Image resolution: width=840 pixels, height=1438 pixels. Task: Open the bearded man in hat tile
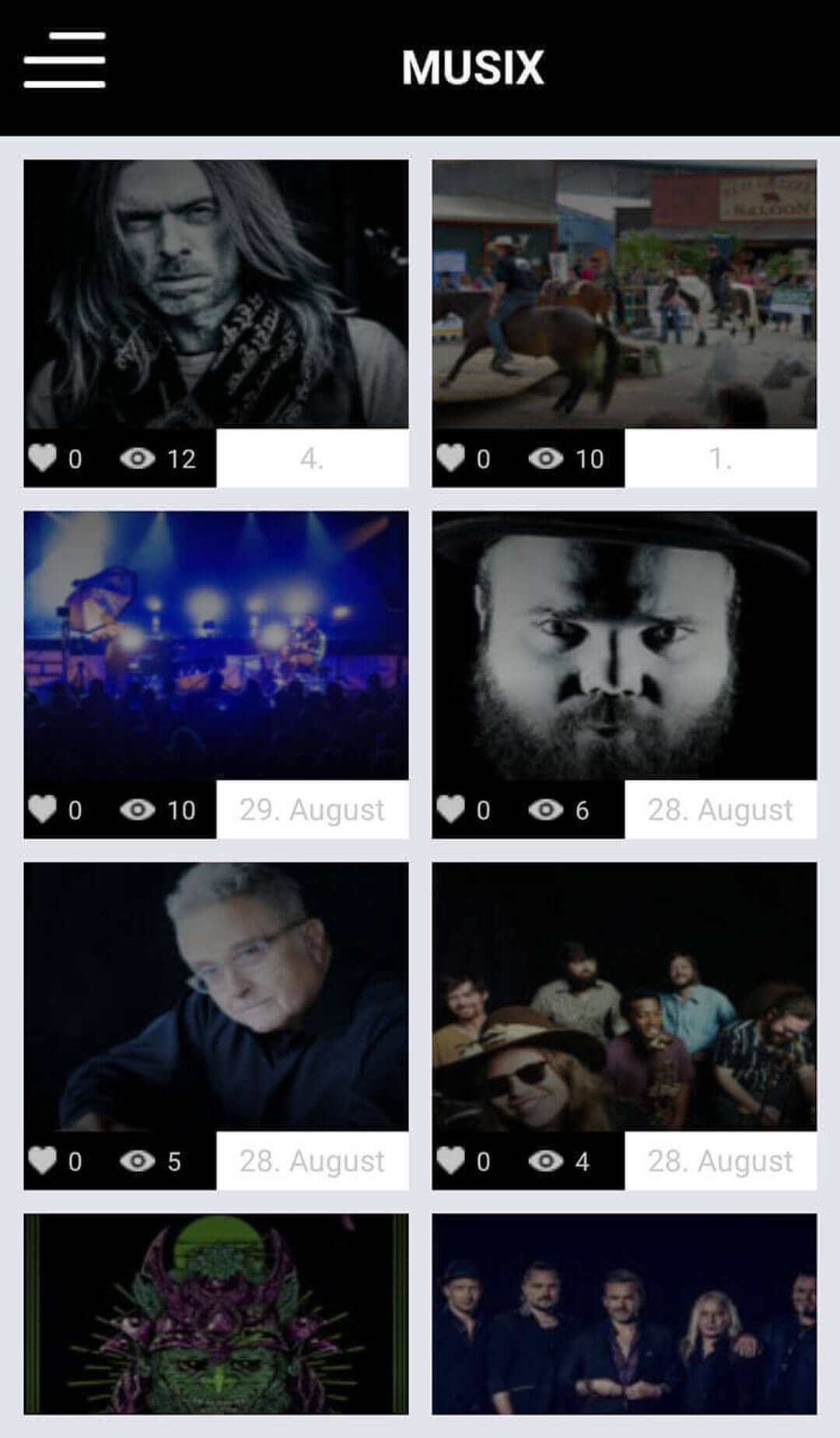coord(625,645)
